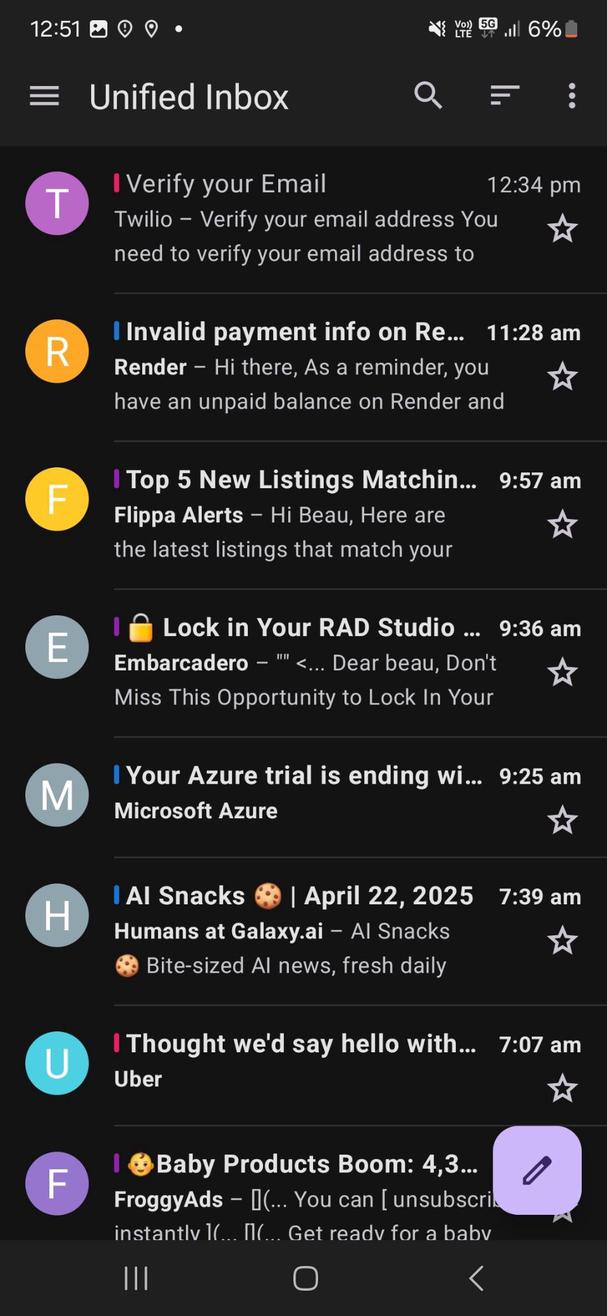
Task: Compose a new email
Action: click(x=537, y=1170)
